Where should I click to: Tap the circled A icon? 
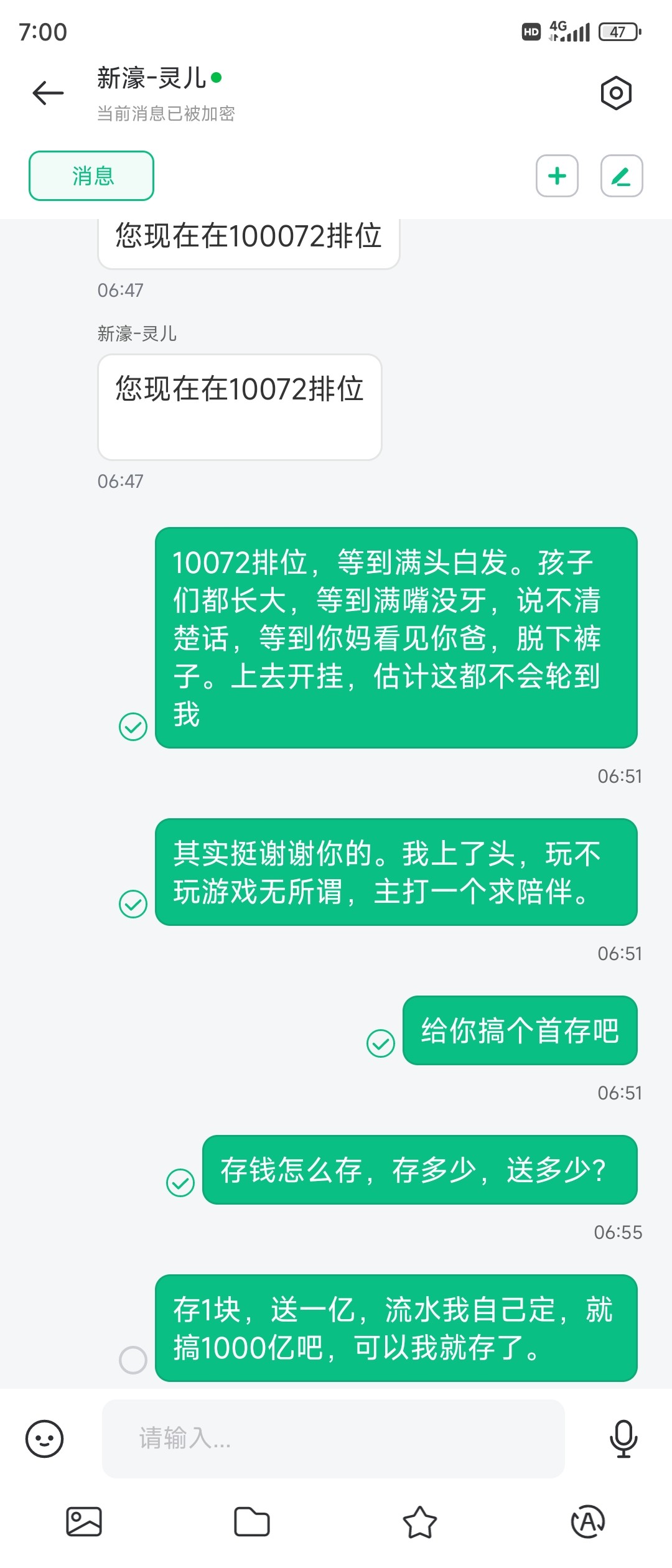tap(588, 1522)
